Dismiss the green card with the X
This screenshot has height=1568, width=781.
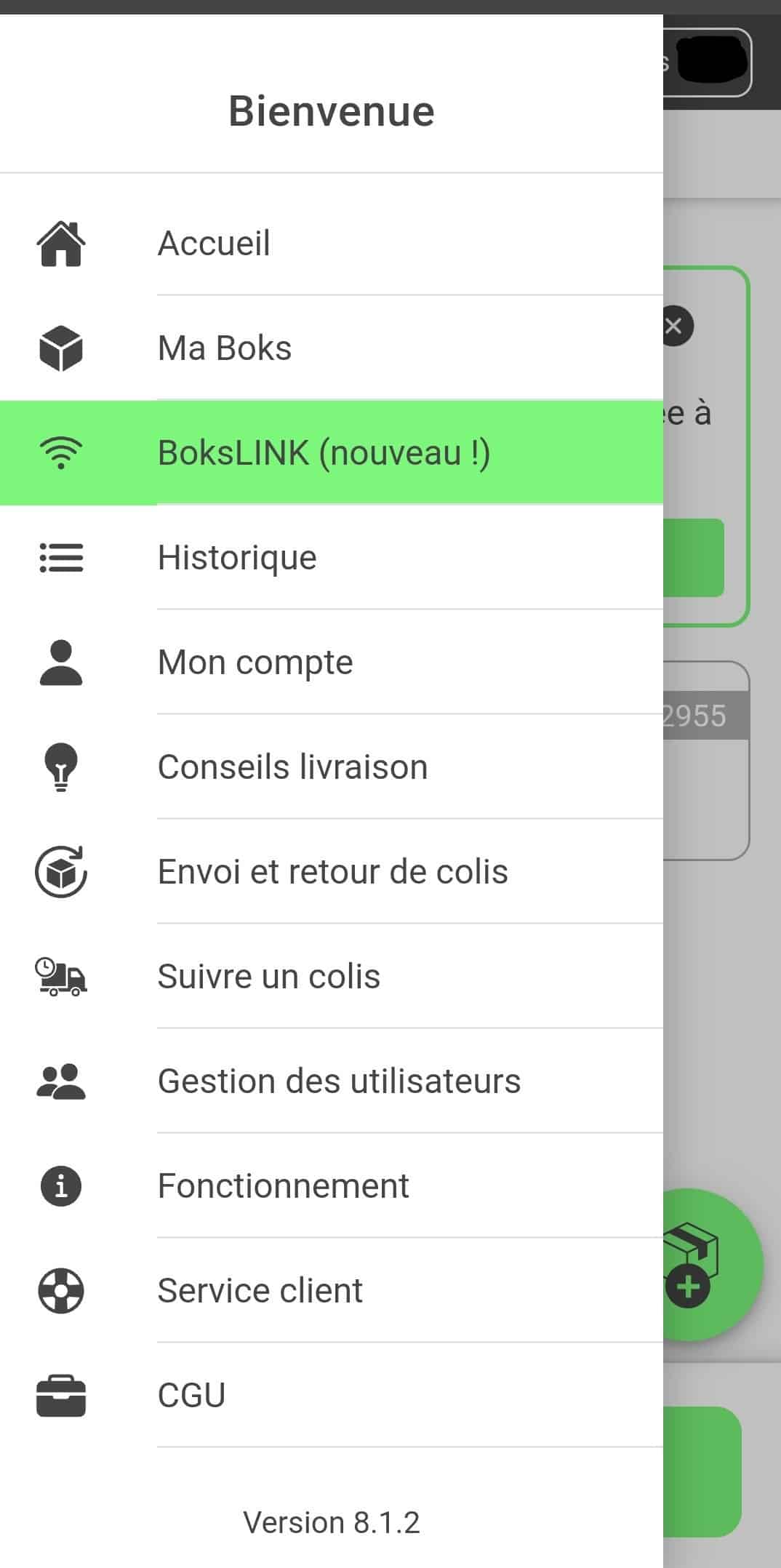(676, 326)
